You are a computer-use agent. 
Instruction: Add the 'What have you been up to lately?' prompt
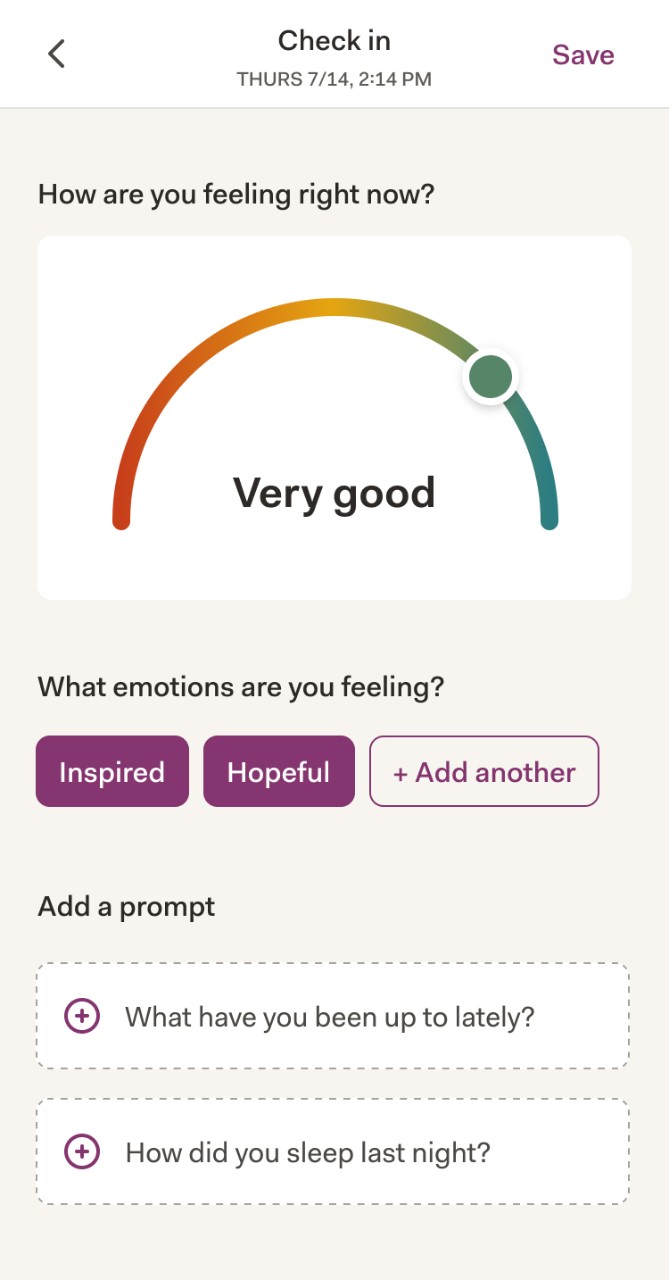click(x=332, y=1016)
